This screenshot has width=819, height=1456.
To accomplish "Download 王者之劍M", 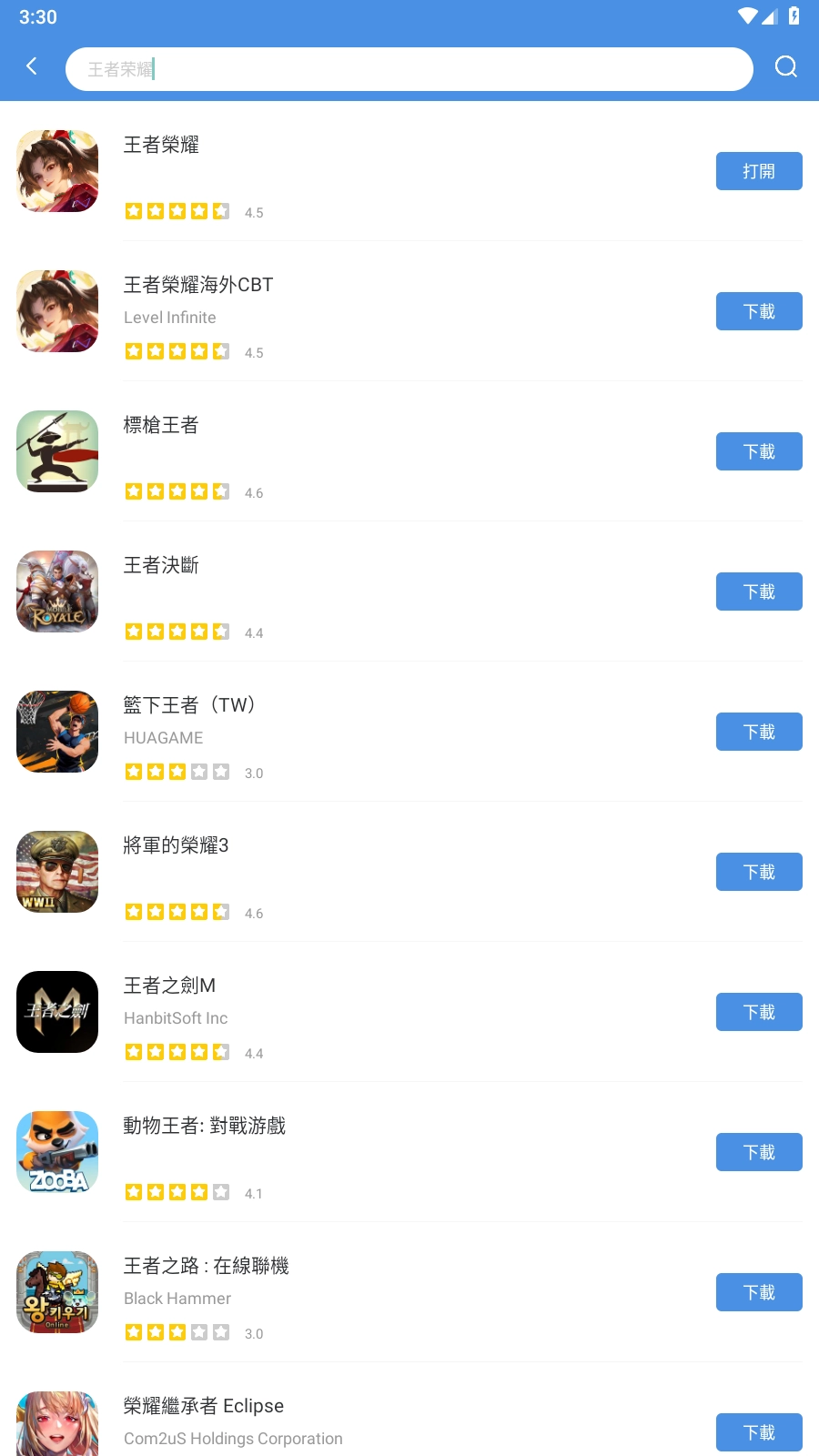I will 758,1012.
